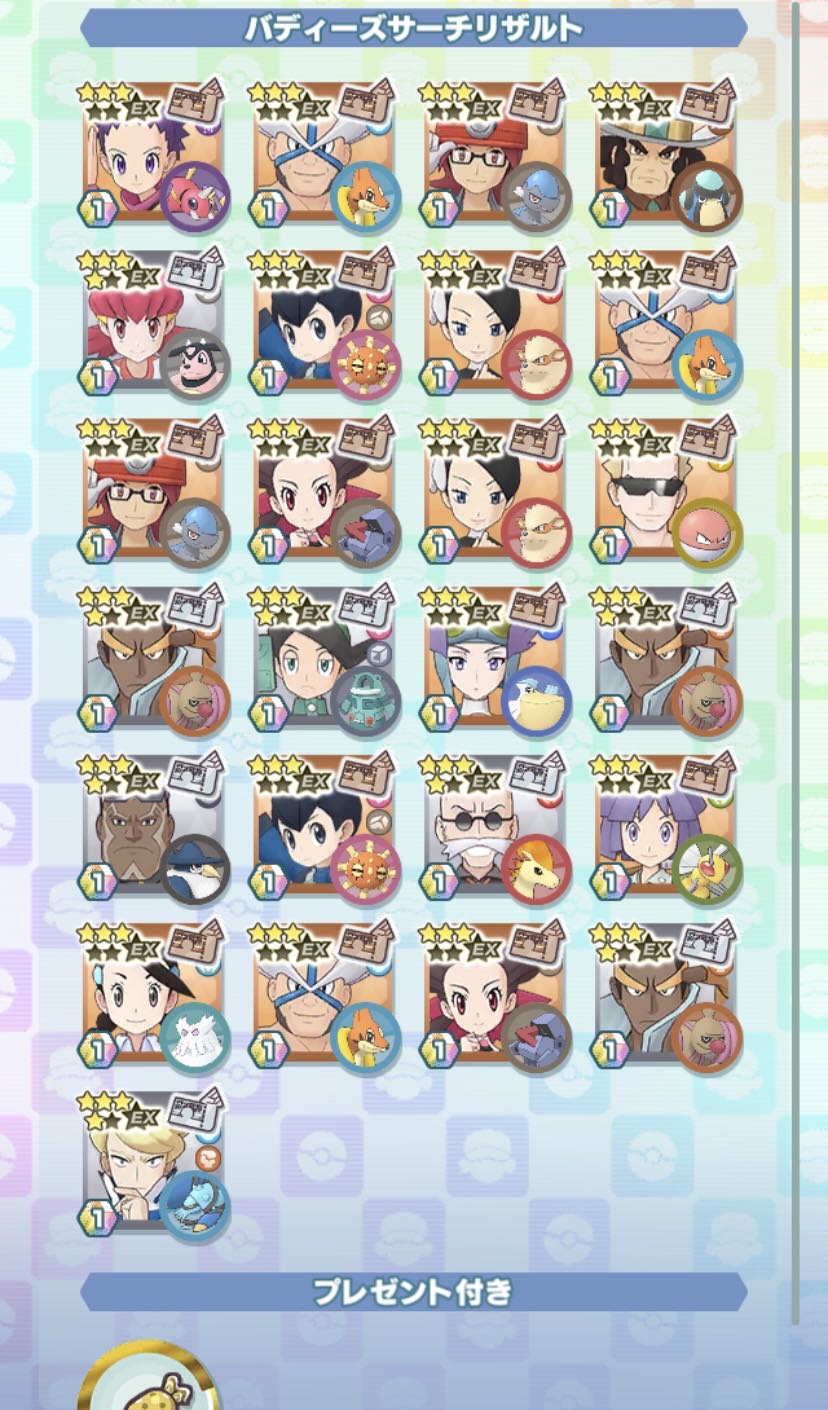The height and width of the screenshot is (1410, 828).
Task: Open Blaine and Ponyta sync pair
Action: pyautogui.click(x=494, y=828)
